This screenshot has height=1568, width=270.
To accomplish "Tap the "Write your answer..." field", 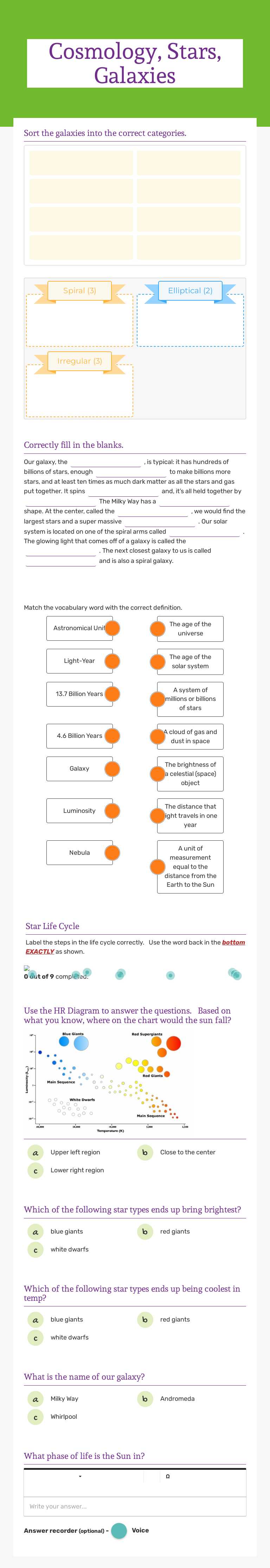I will pyautogui.click(x=134, y=1506).
